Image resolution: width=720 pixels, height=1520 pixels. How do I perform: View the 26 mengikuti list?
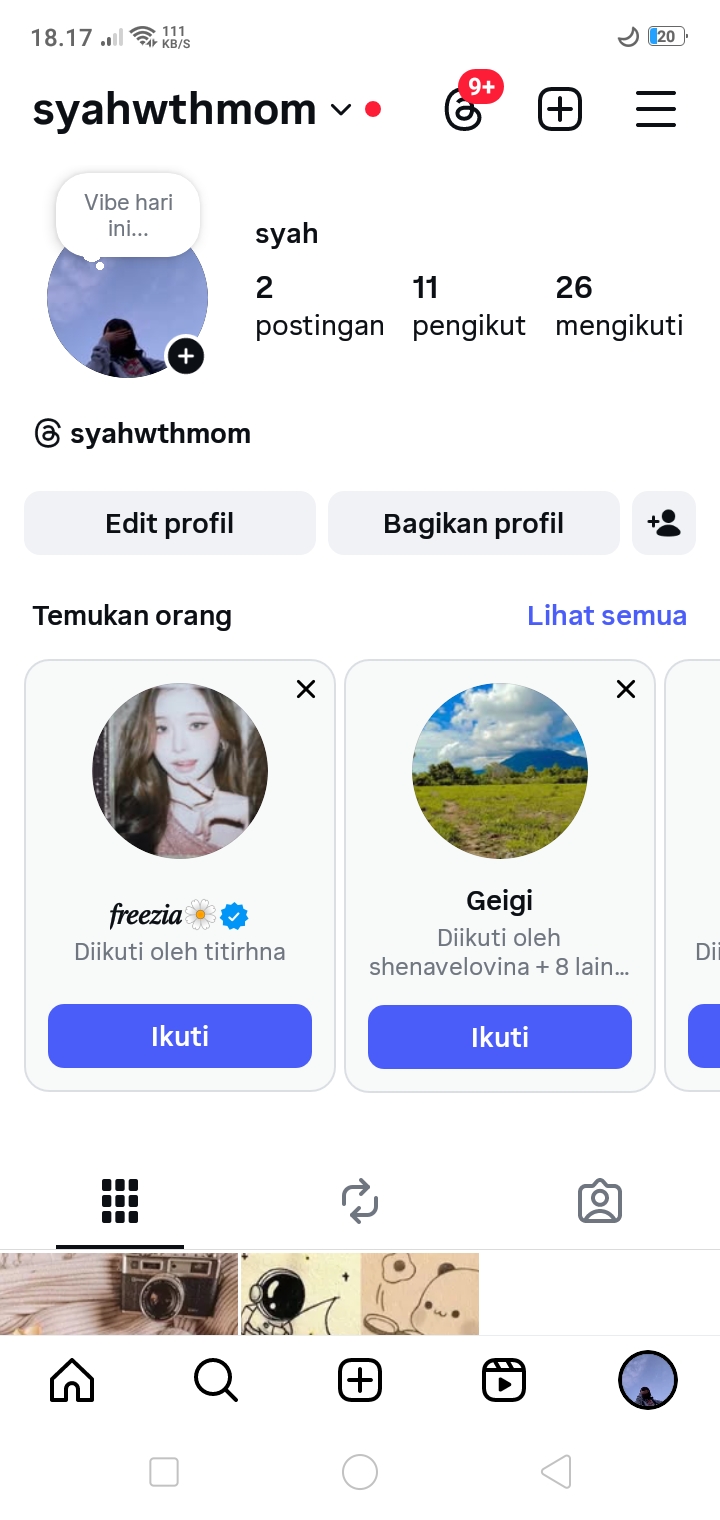[619, 306]
